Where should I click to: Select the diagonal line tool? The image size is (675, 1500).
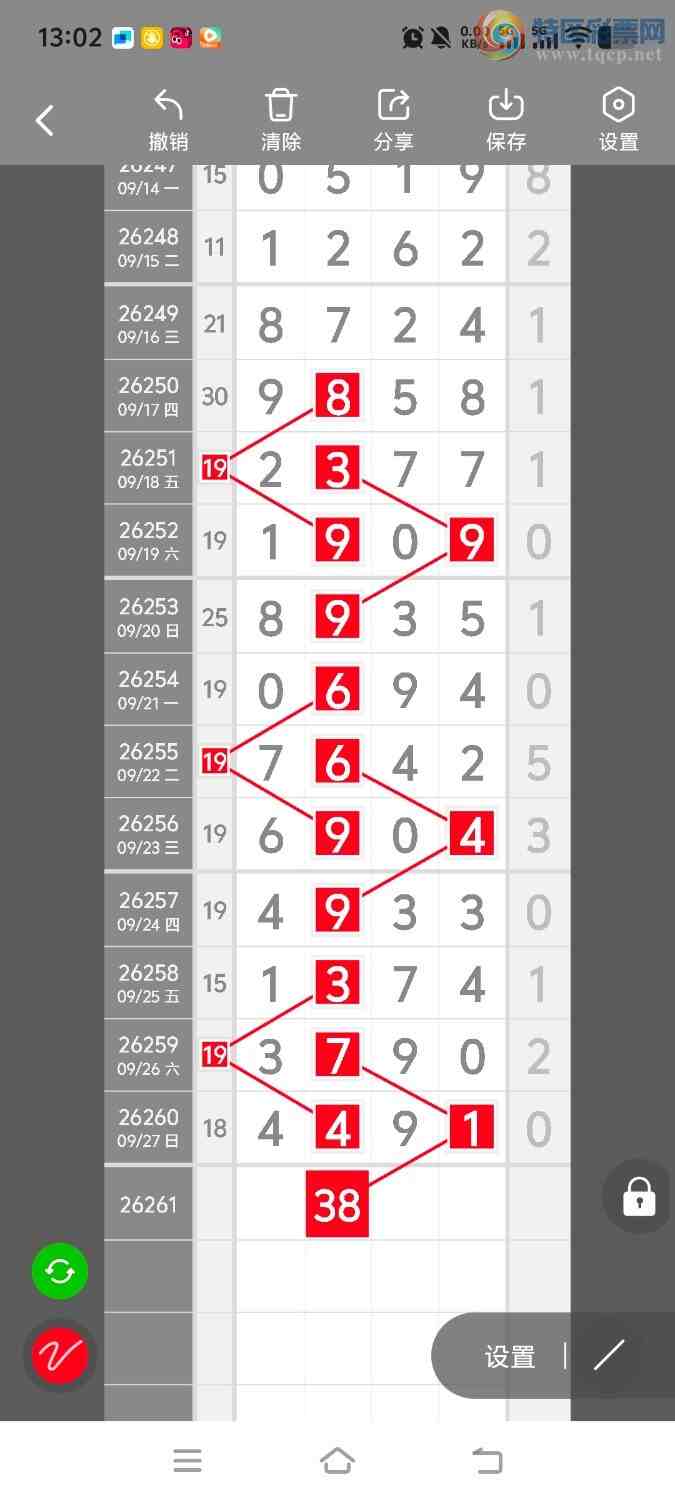coord(609,1355)
